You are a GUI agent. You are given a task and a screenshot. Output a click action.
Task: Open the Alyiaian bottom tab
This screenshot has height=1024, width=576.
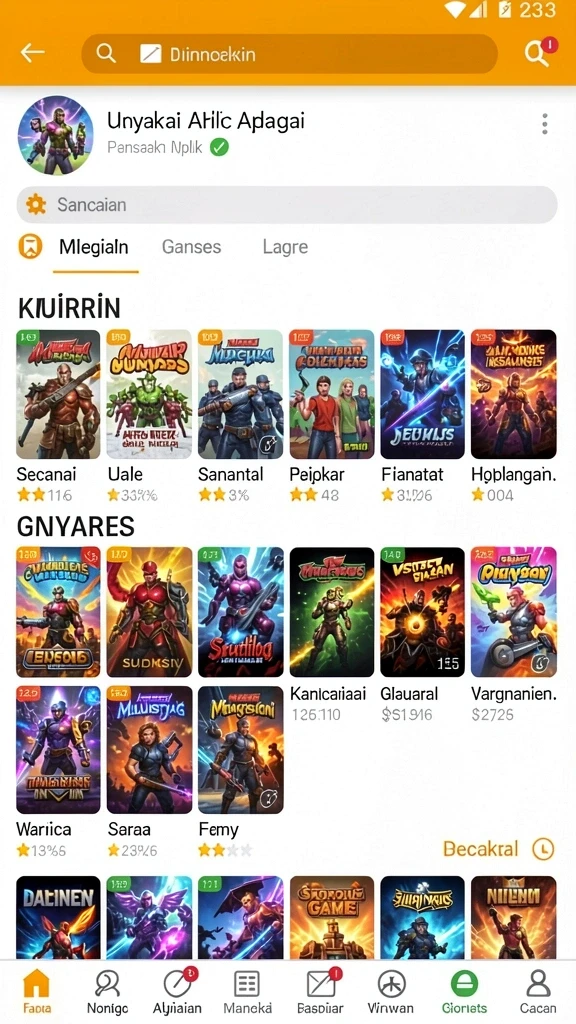[177, 992]
